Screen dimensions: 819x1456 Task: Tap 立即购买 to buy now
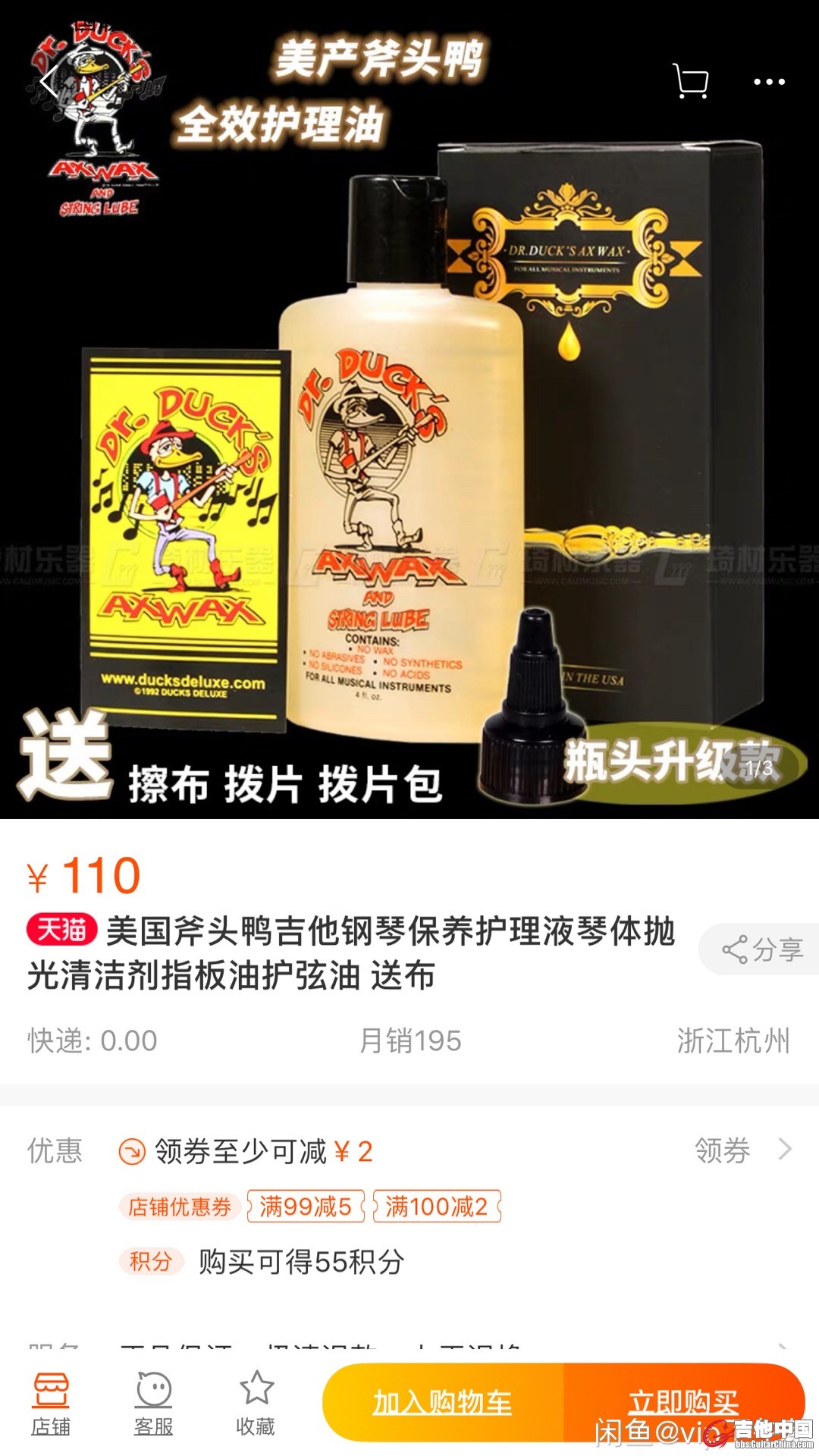click(683, 1401)
